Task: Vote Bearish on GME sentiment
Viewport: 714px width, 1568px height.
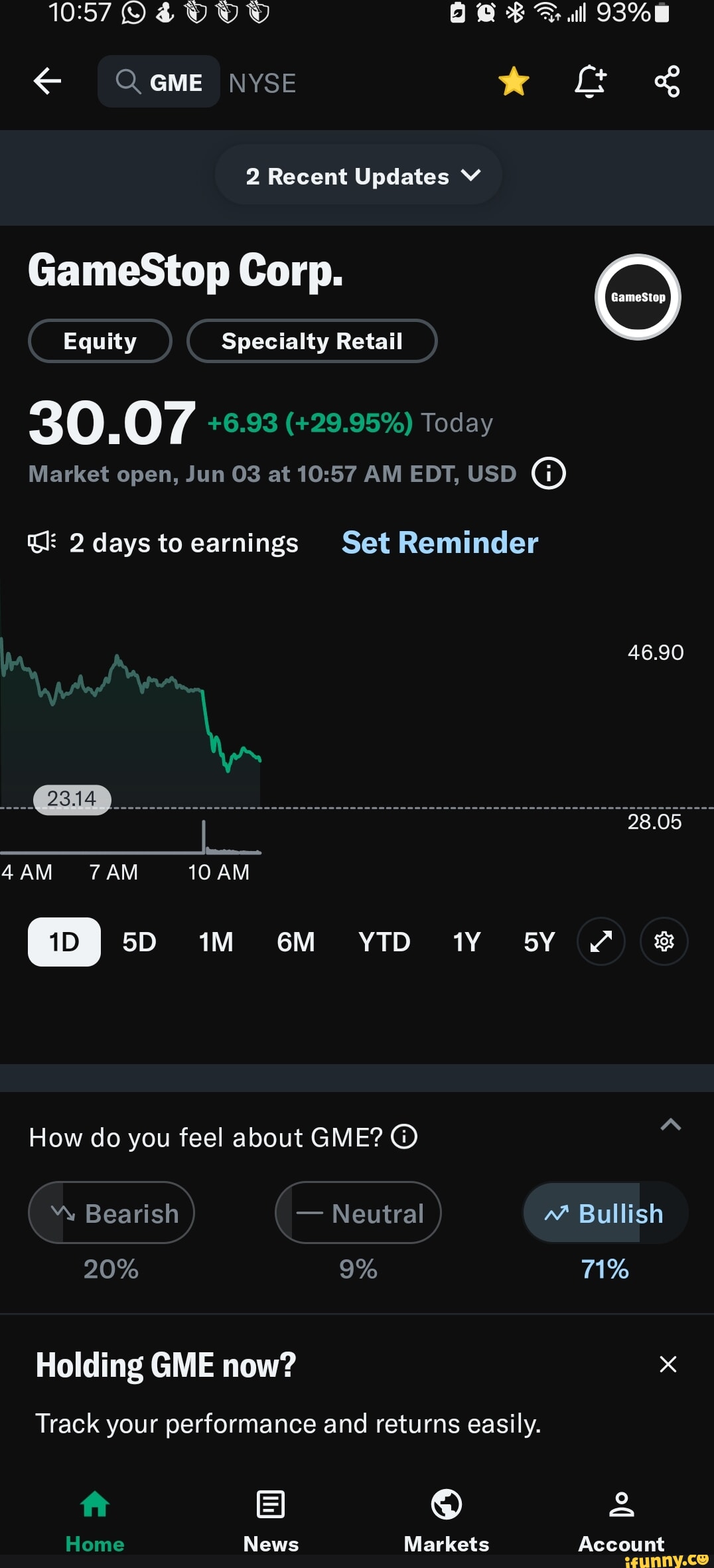Action: point(111,1213)
